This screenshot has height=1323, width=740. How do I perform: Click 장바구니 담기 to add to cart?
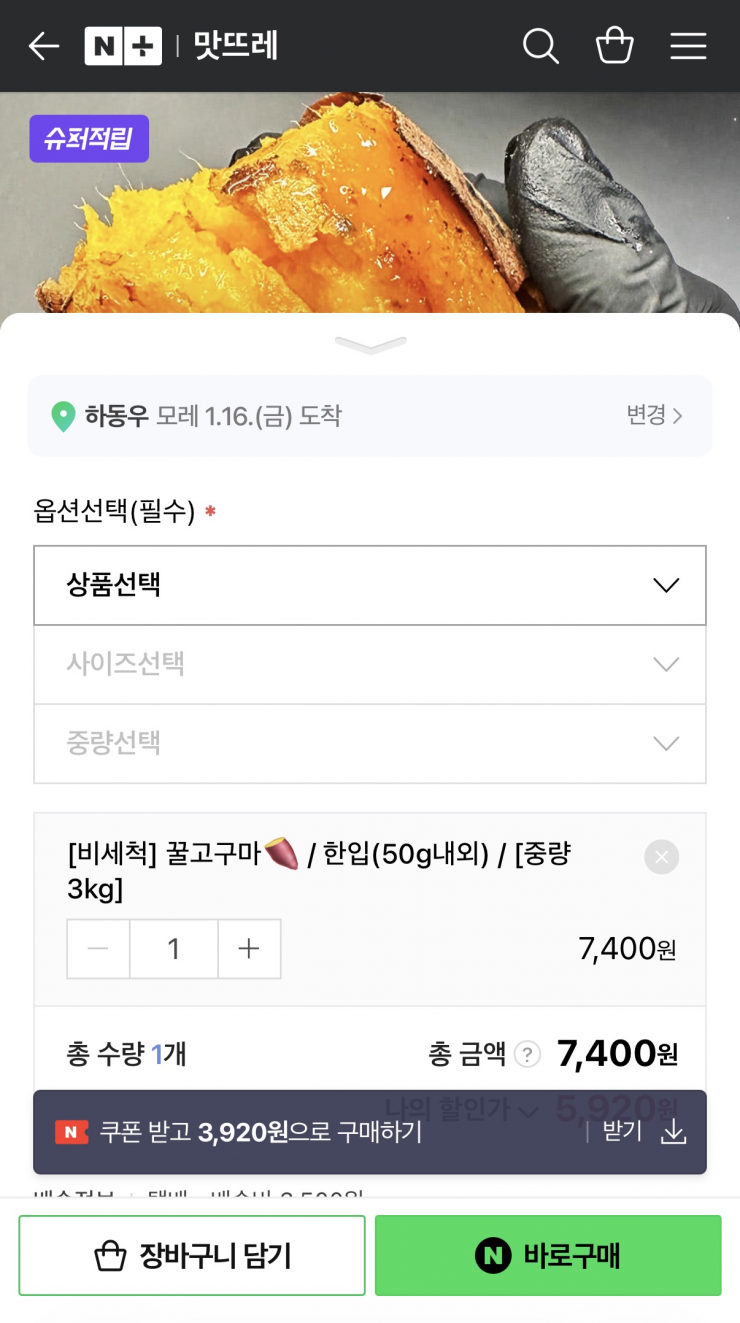191,1255
